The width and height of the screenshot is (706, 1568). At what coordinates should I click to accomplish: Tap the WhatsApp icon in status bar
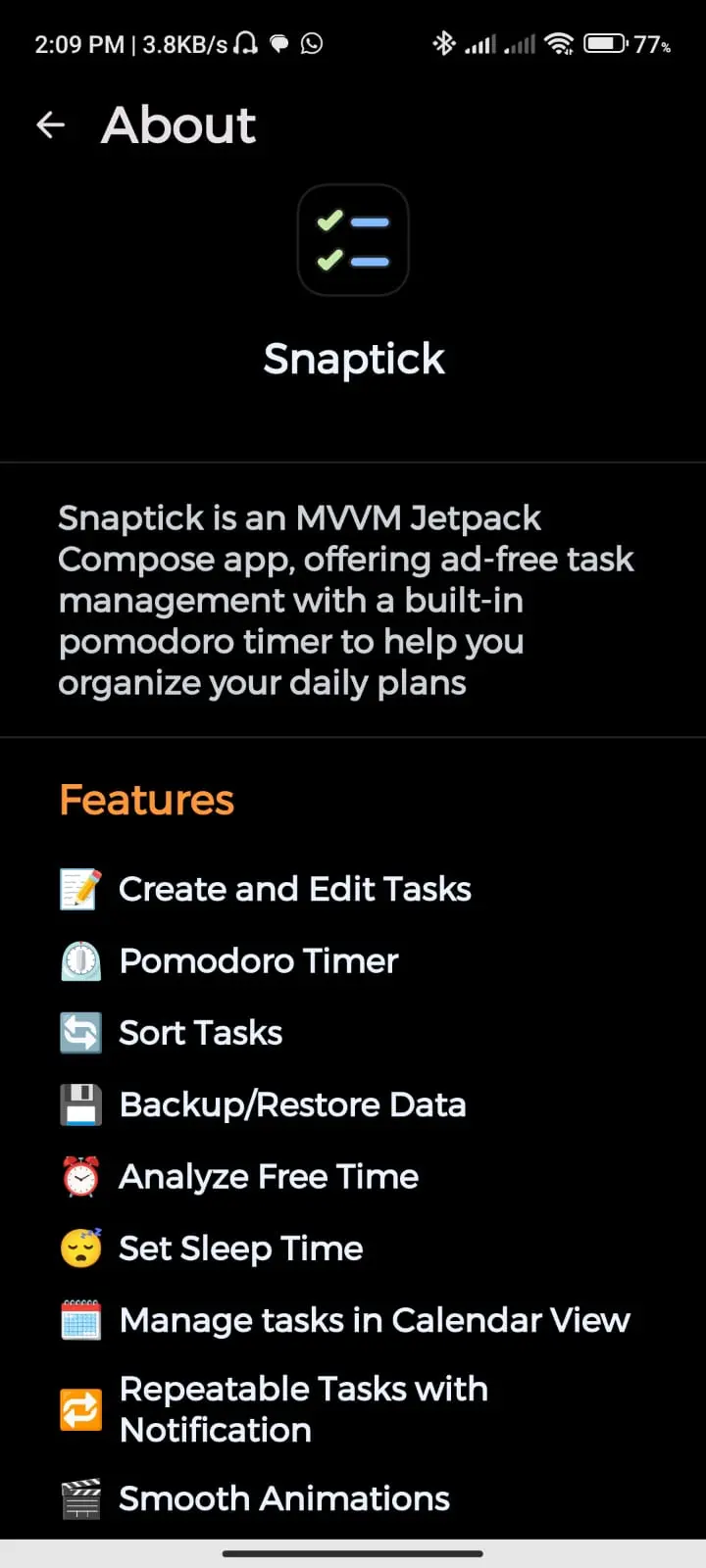point(312,43)
